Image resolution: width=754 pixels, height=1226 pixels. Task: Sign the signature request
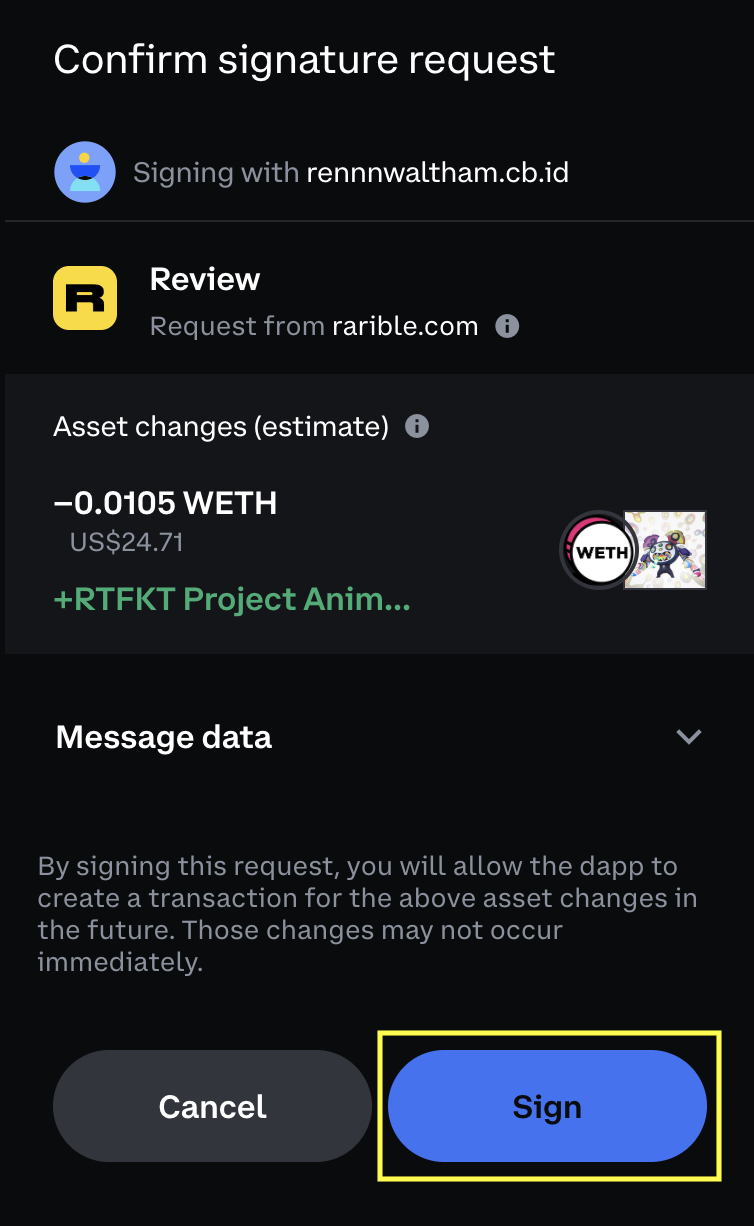pos(547,1106)
